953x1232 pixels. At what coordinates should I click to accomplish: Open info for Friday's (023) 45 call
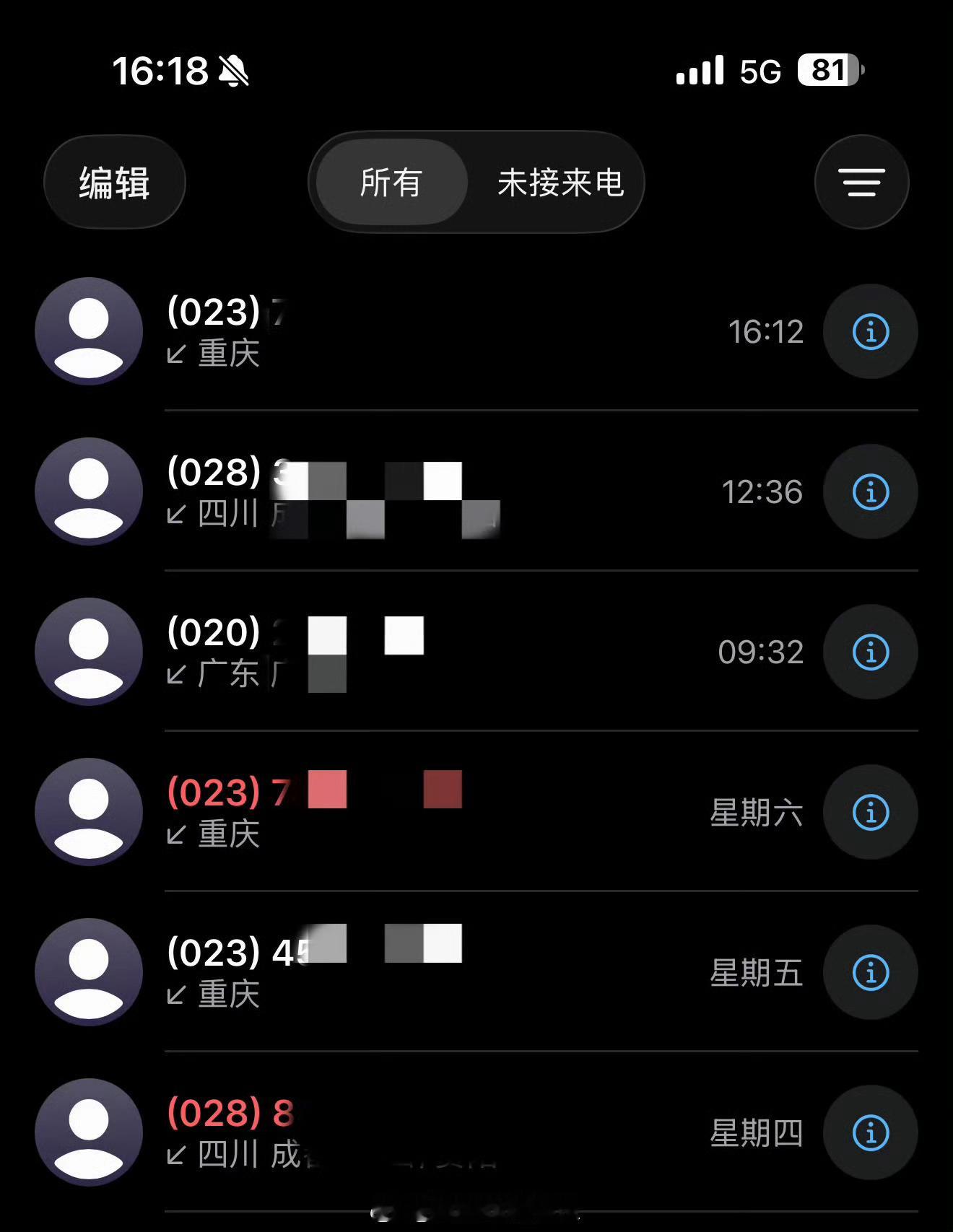(870, 972)
